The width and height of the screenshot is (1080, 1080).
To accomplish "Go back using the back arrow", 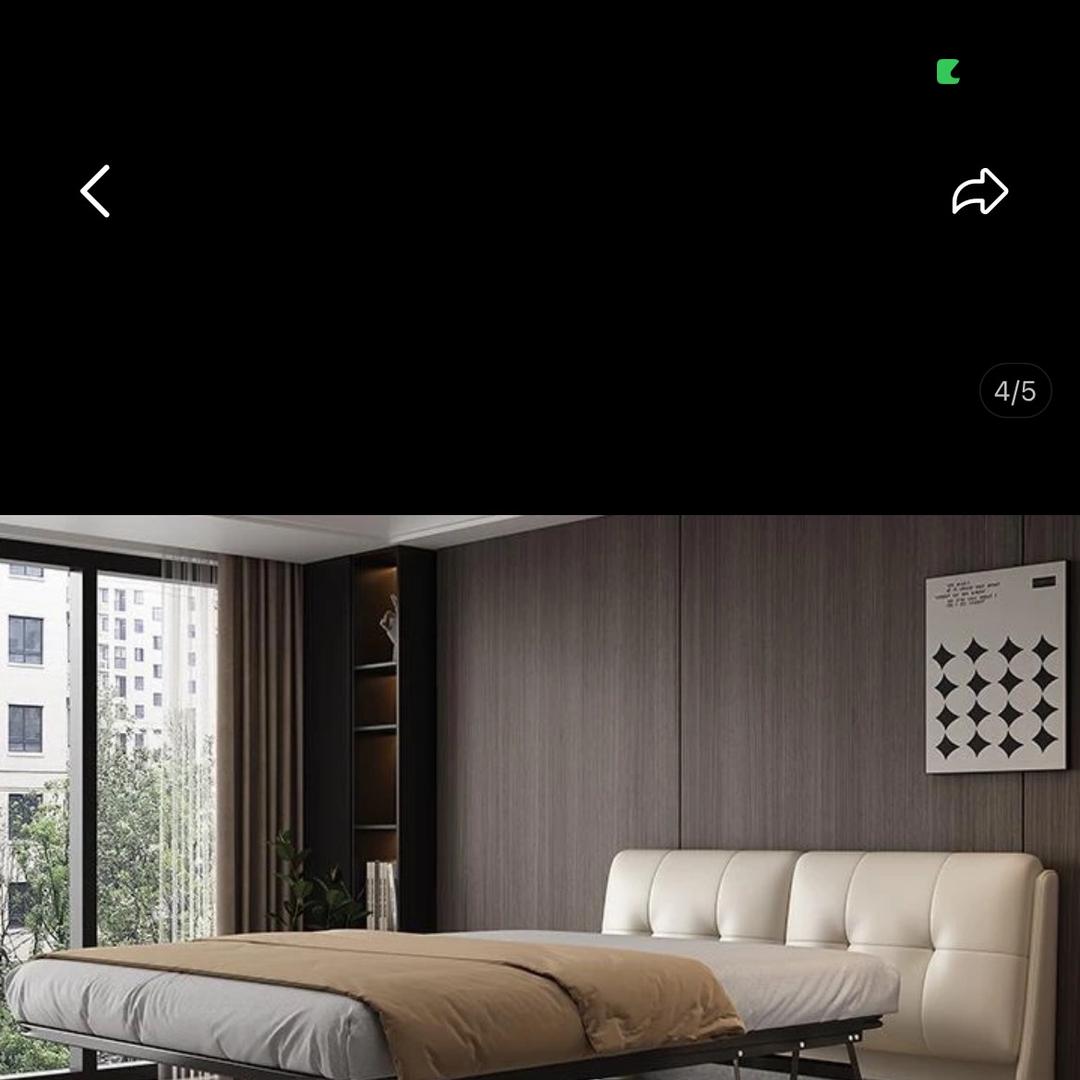I will pyautogui.click(x=95, y=191).
